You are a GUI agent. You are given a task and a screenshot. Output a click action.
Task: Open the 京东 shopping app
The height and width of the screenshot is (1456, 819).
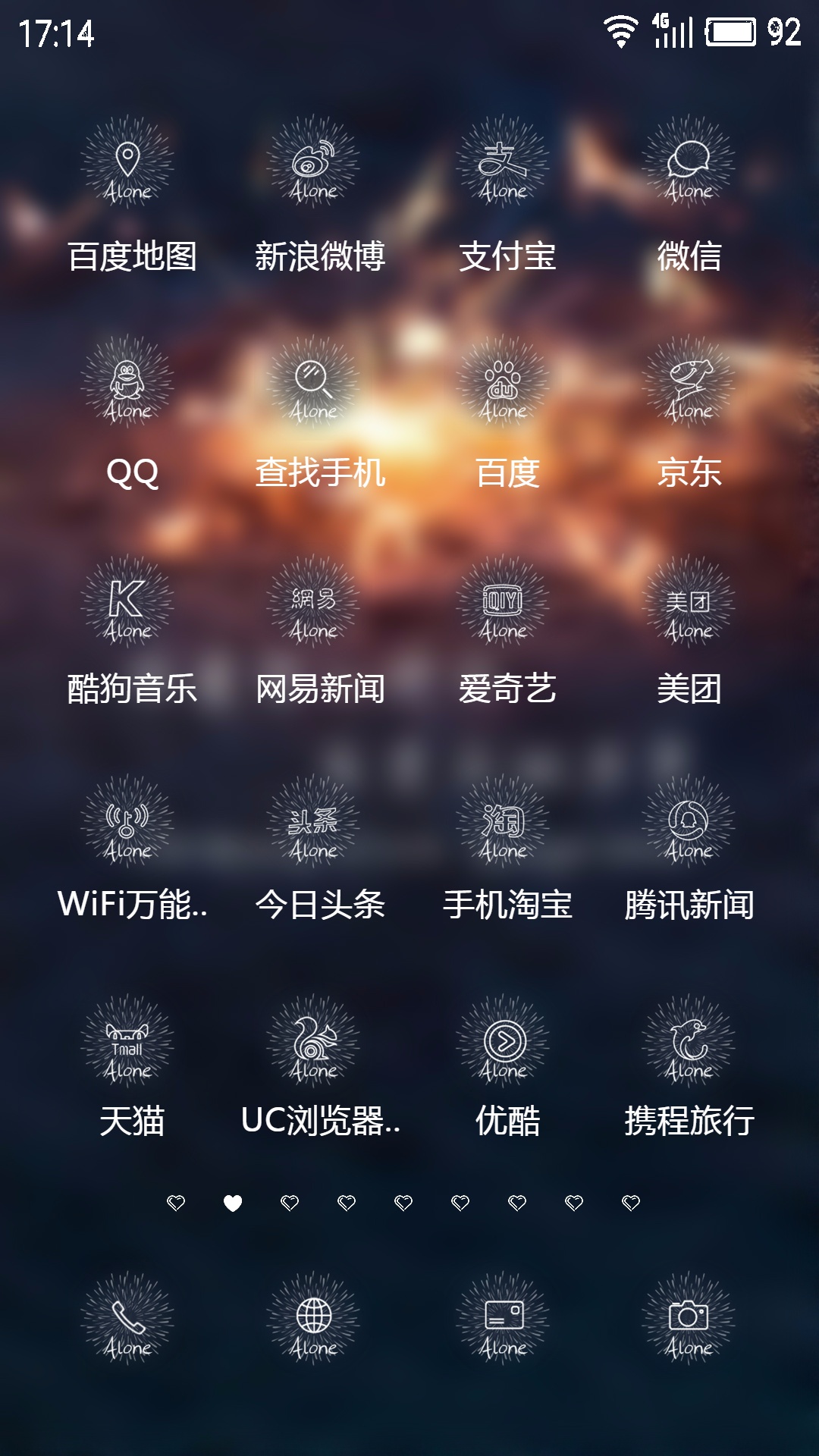click(689, 383)
